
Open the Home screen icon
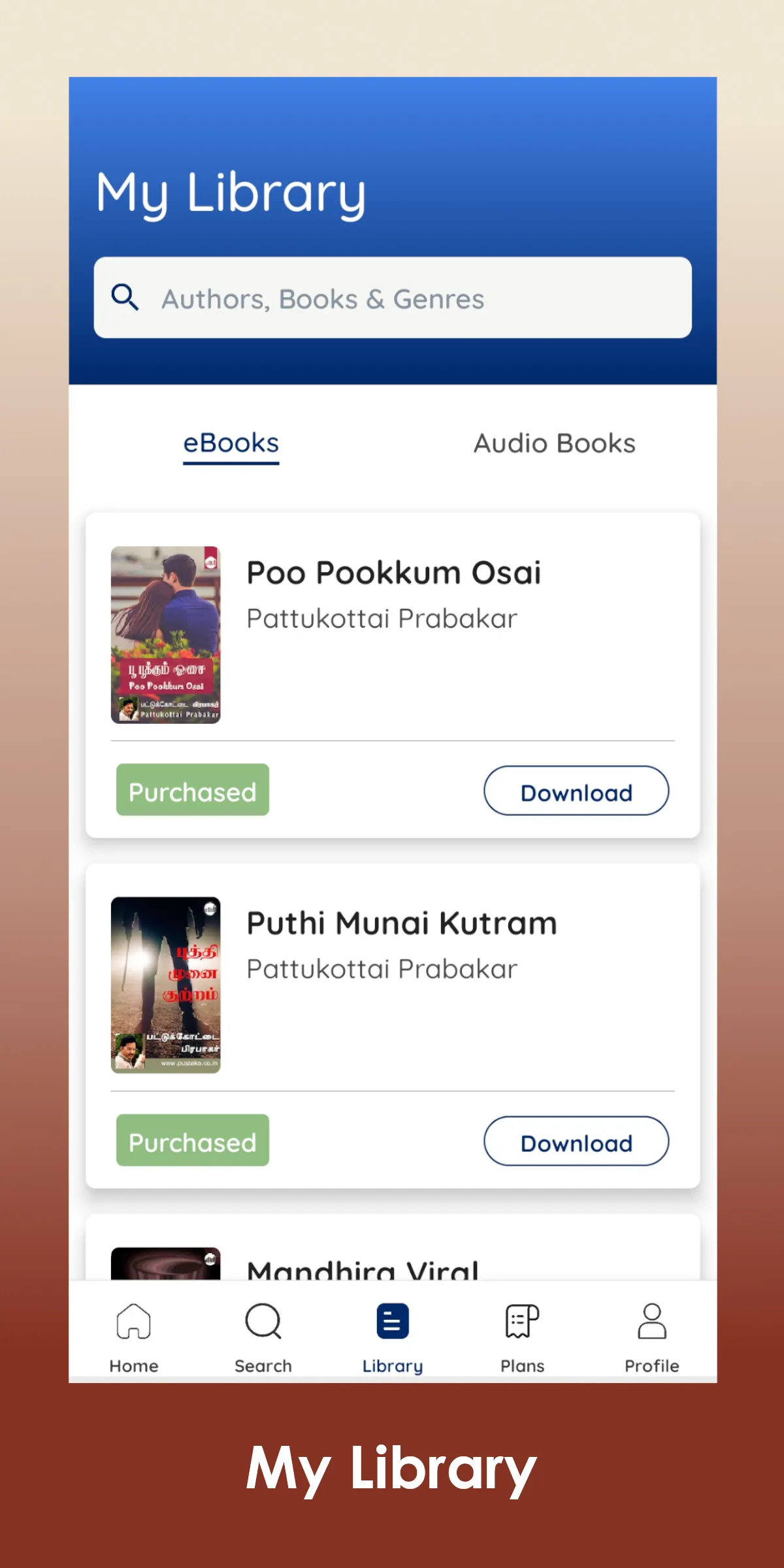pos(134,1326)
